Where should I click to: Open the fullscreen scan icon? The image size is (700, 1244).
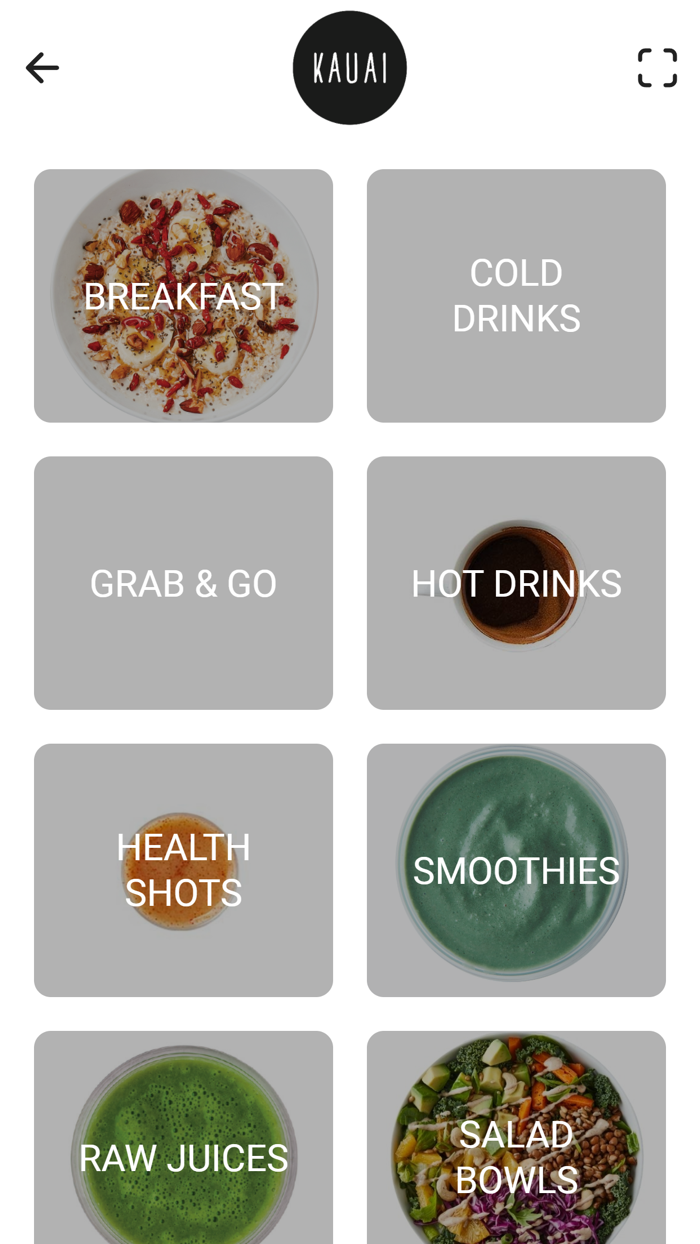point(657,68)
